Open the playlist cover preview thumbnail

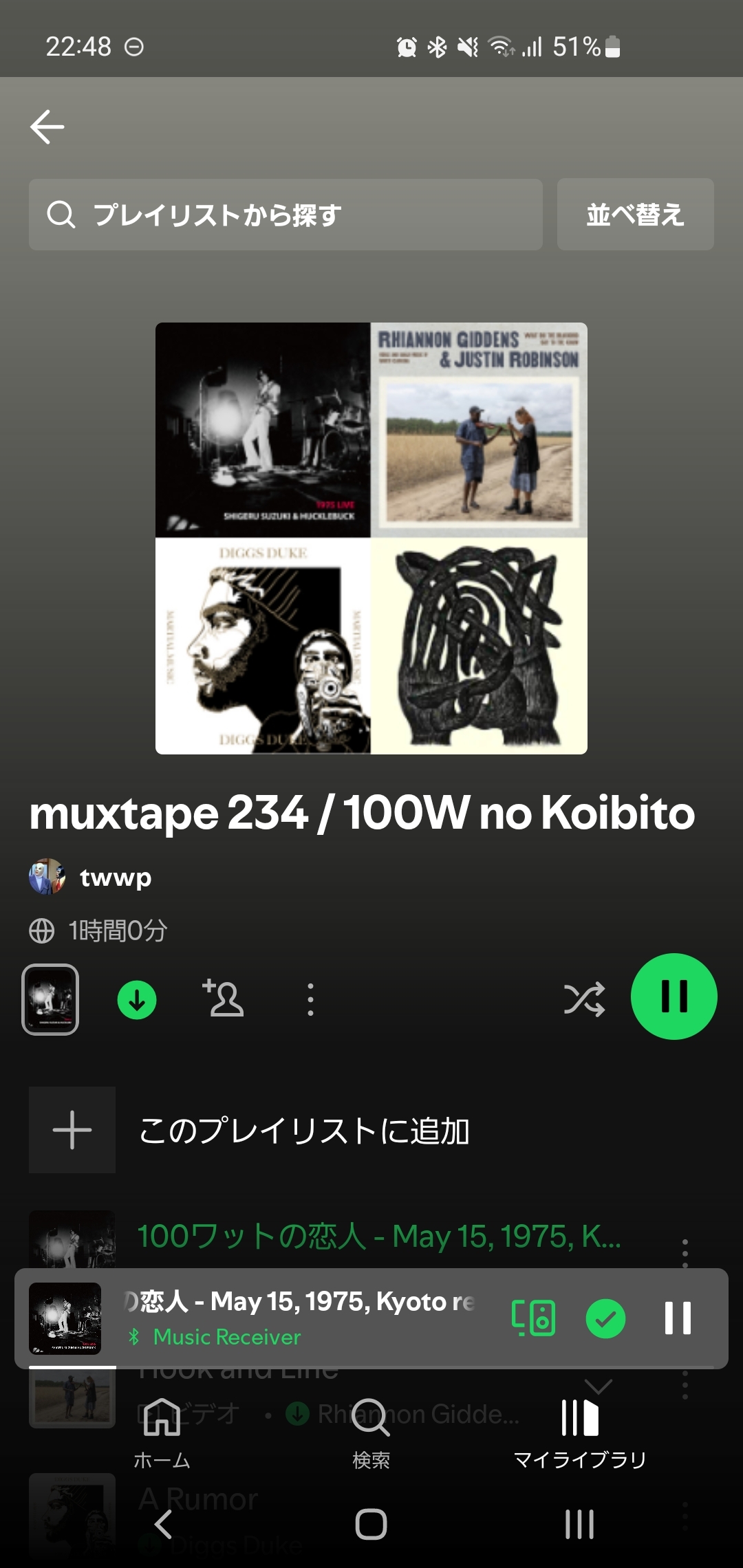(x=50, y=999)
